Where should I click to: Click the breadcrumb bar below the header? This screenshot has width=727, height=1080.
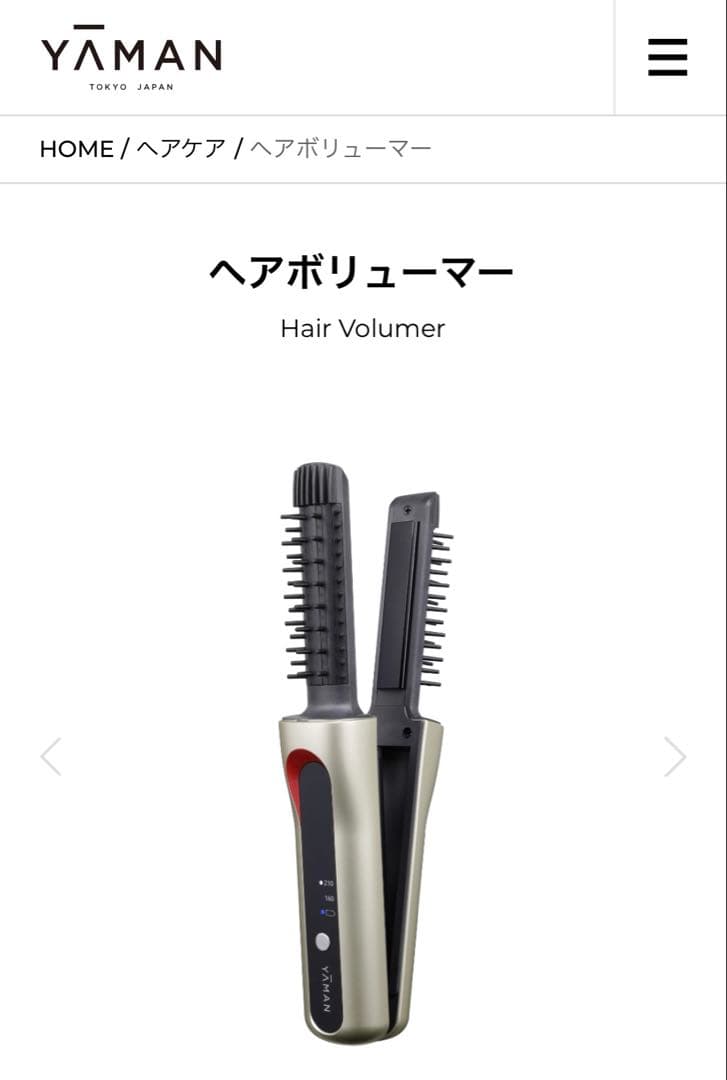(x=363, y=148)
